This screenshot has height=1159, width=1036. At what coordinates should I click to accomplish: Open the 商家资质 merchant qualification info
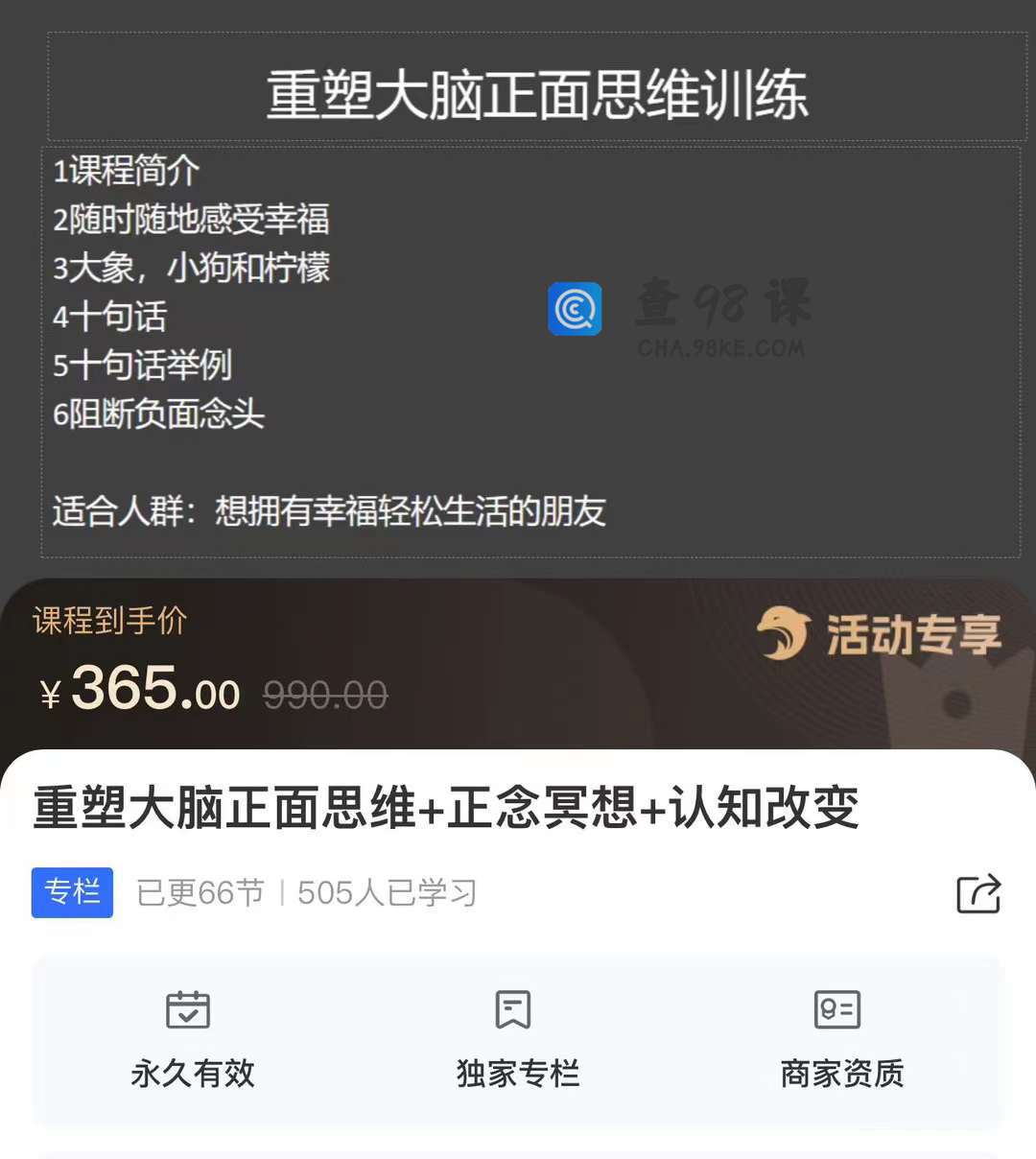pos(841,1041)
